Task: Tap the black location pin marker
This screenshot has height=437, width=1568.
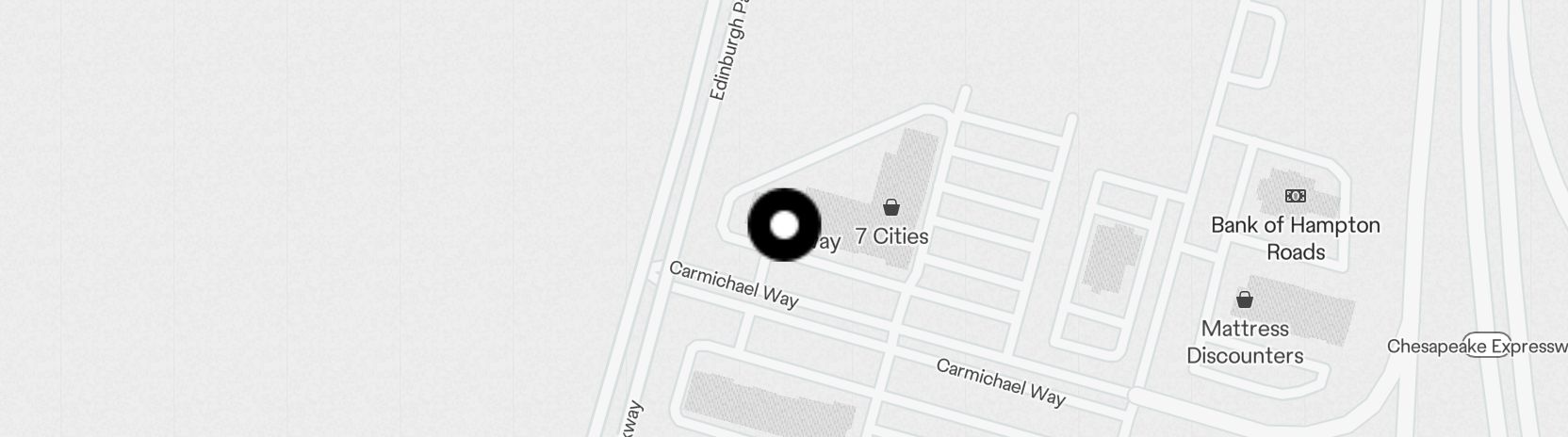Action: point(784,225)
